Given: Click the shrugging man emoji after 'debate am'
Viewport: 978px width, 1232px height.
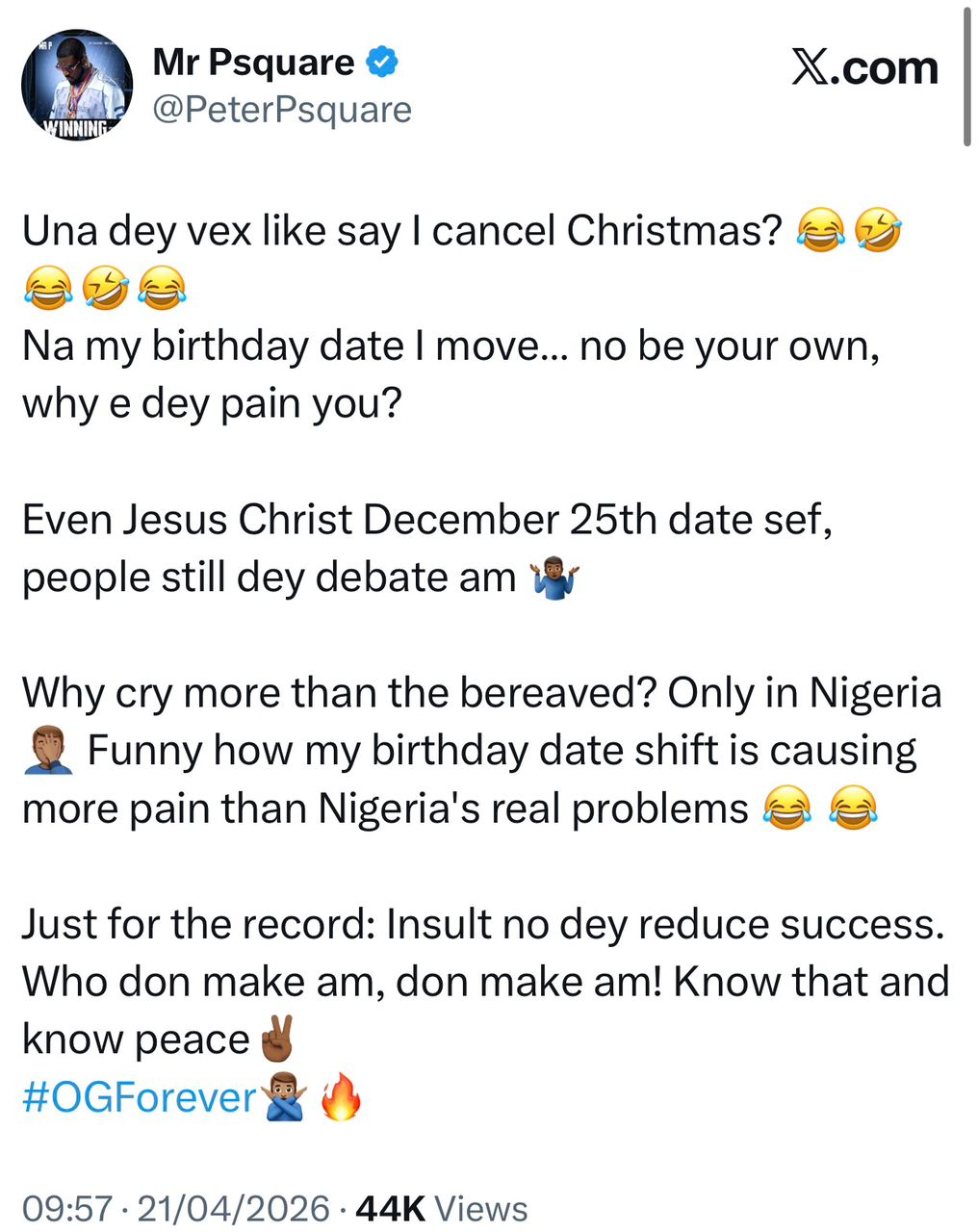Looking at the screenshot, I should point(553,576).
